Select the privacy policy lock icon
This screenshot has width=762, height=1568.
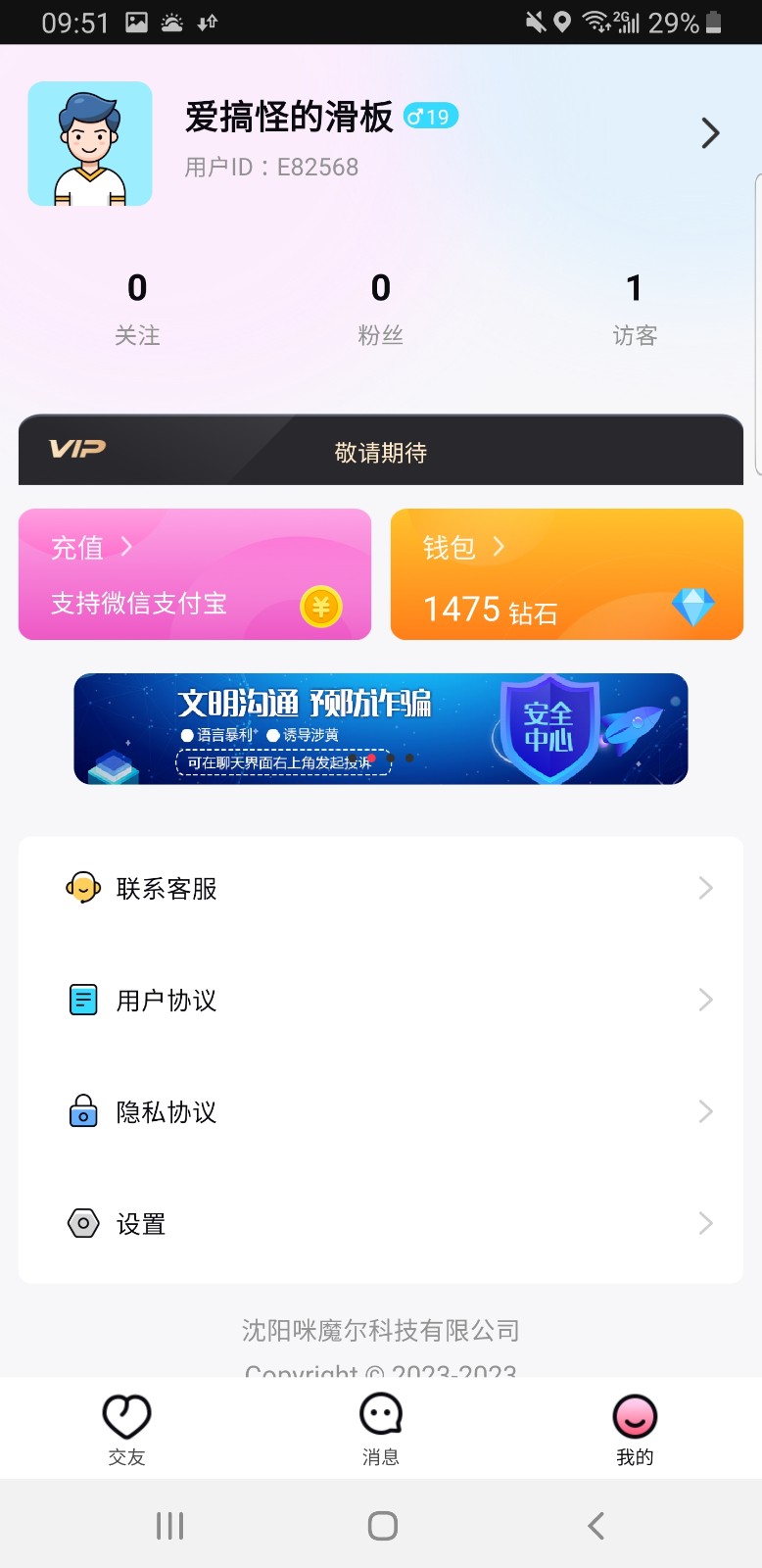(x=83, y=1111)
